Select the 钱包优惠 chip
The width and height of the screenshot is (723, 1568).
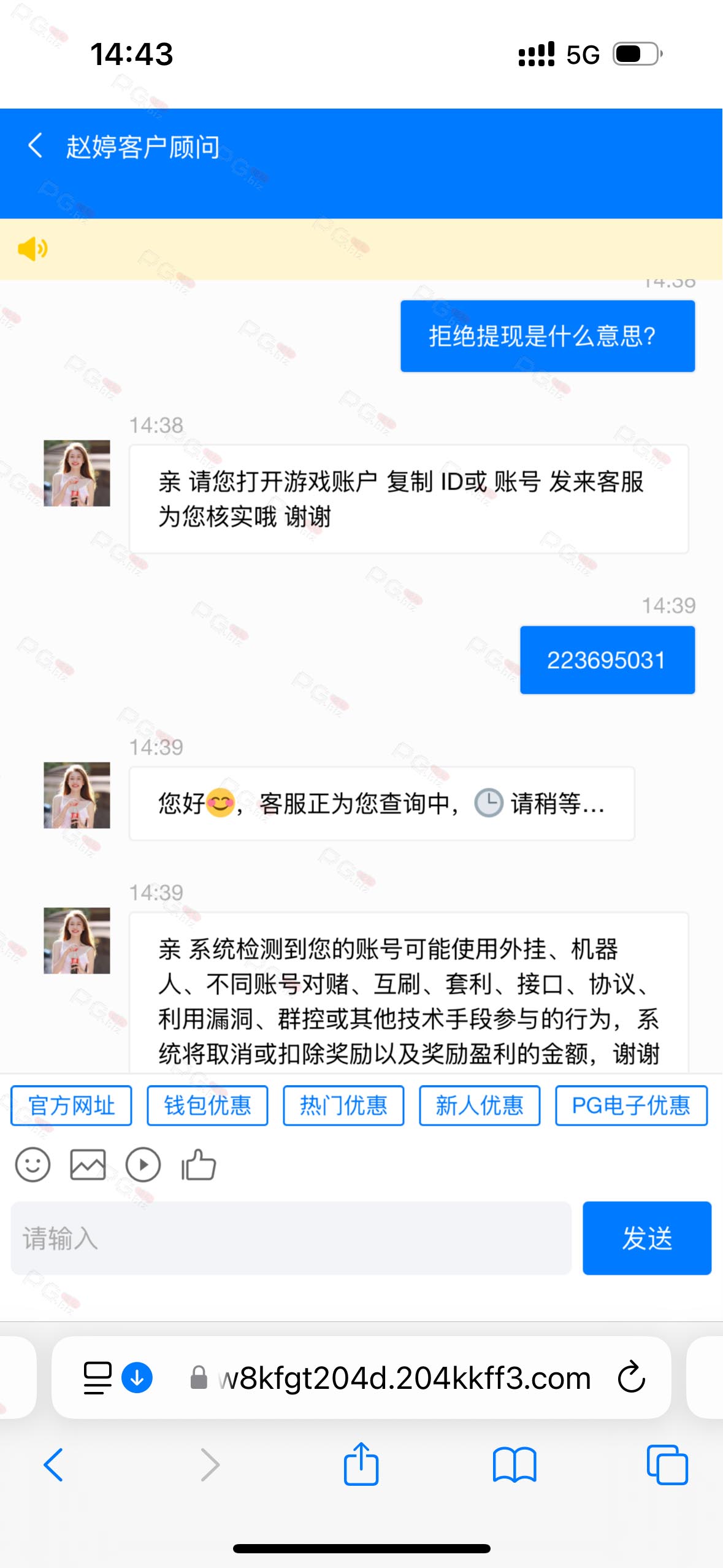(207, 1105)
